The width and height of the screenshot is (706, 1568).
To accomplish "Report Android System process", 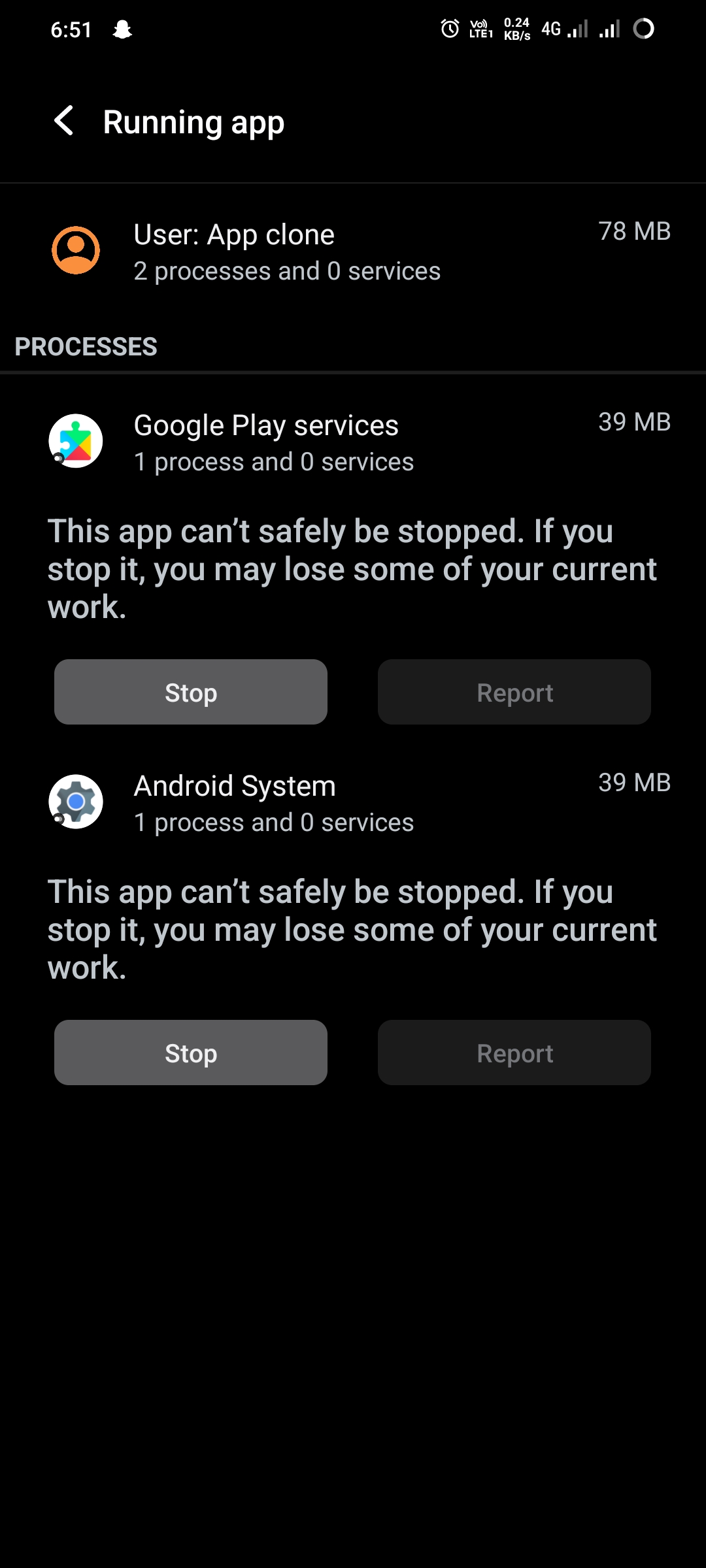I will [x=514, y=1053].
